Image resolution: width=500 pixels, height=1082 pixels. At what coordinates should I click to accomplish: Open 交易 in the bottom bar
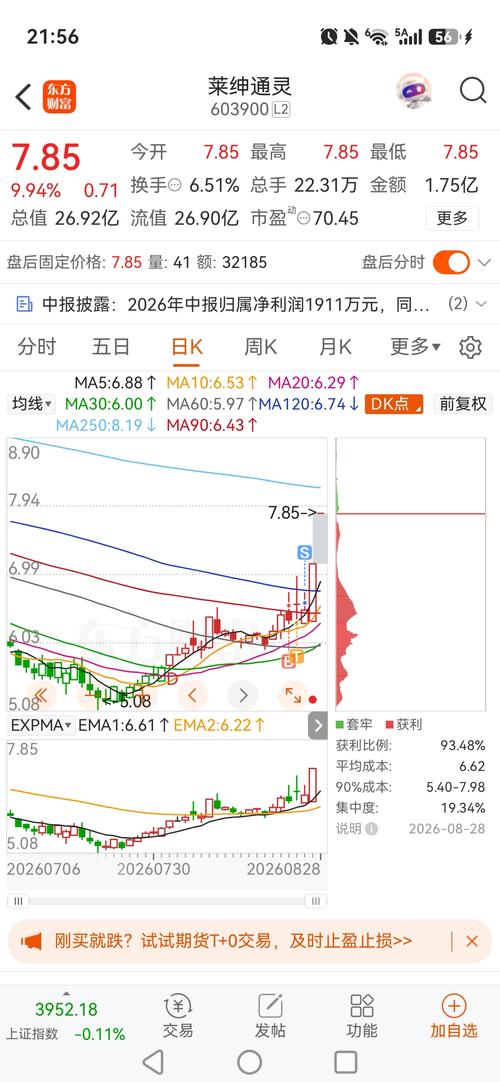point(178,1016)
